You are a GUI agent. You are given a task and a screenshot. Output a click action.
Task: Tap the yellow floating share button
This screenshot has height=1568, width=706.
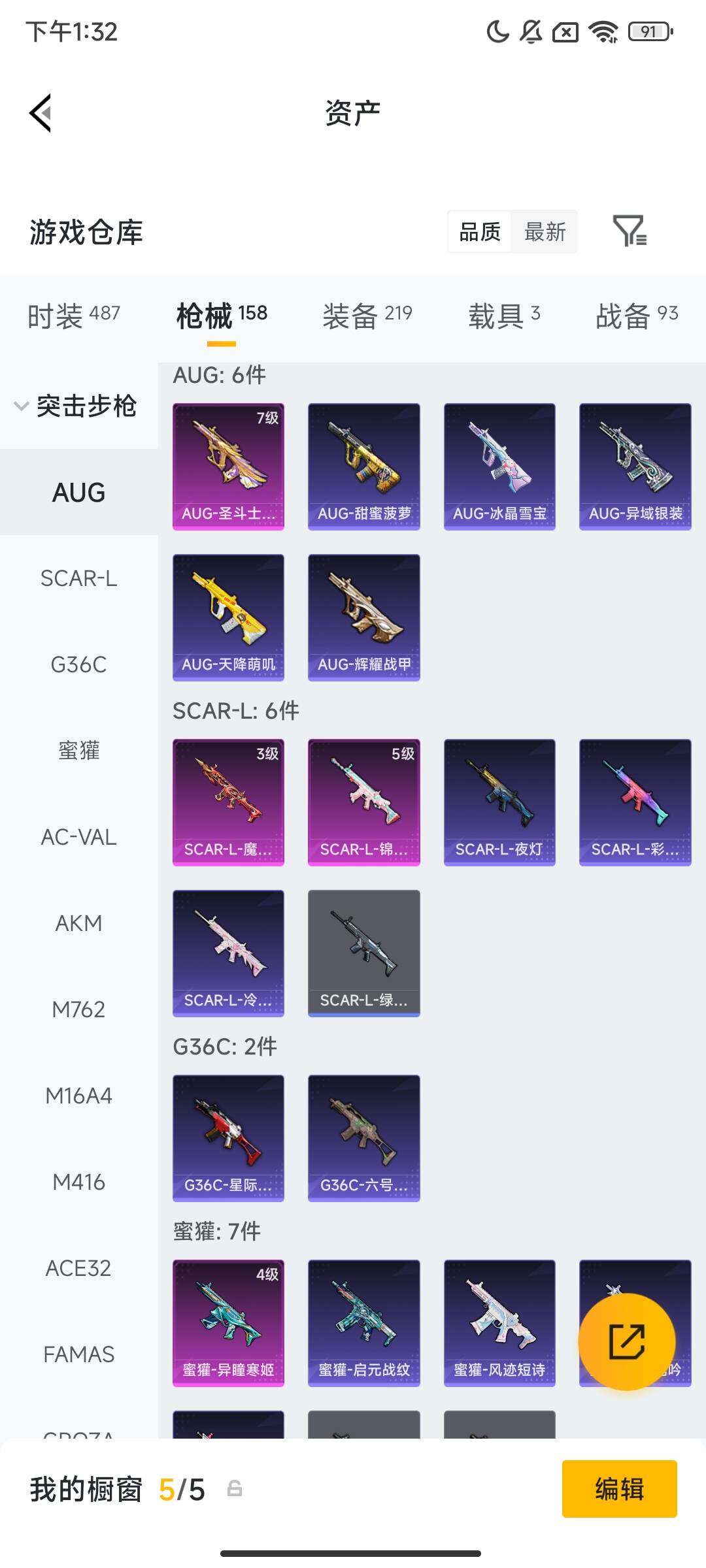tap(627, 1341)
